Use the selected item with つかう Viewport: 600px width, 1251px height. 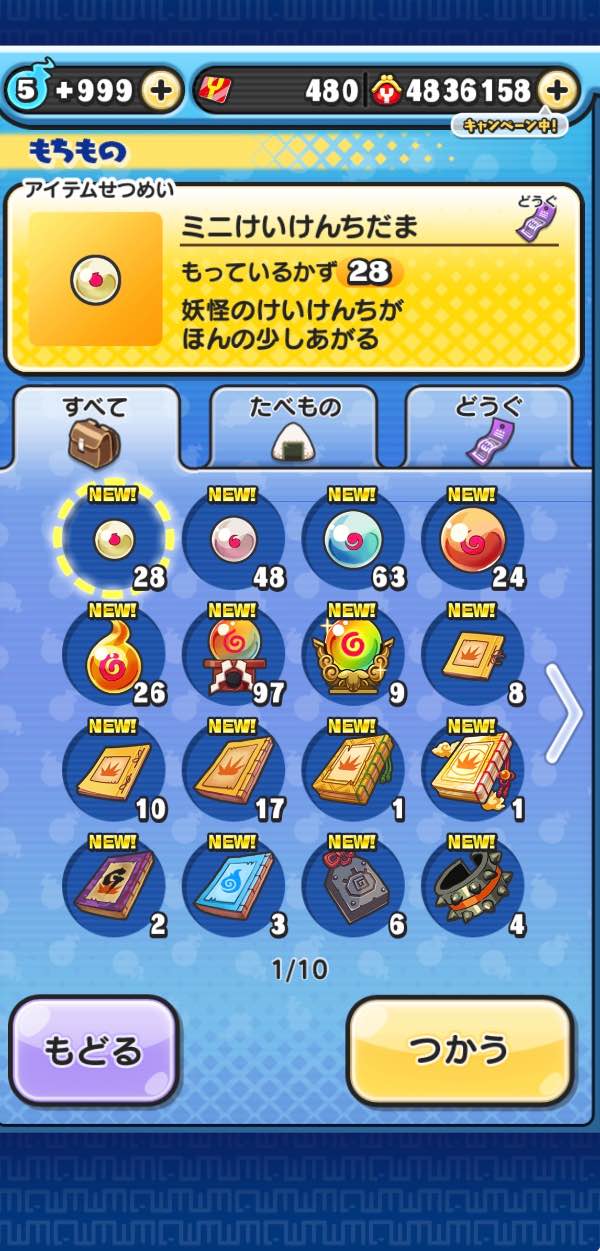tap(460, 1051)
